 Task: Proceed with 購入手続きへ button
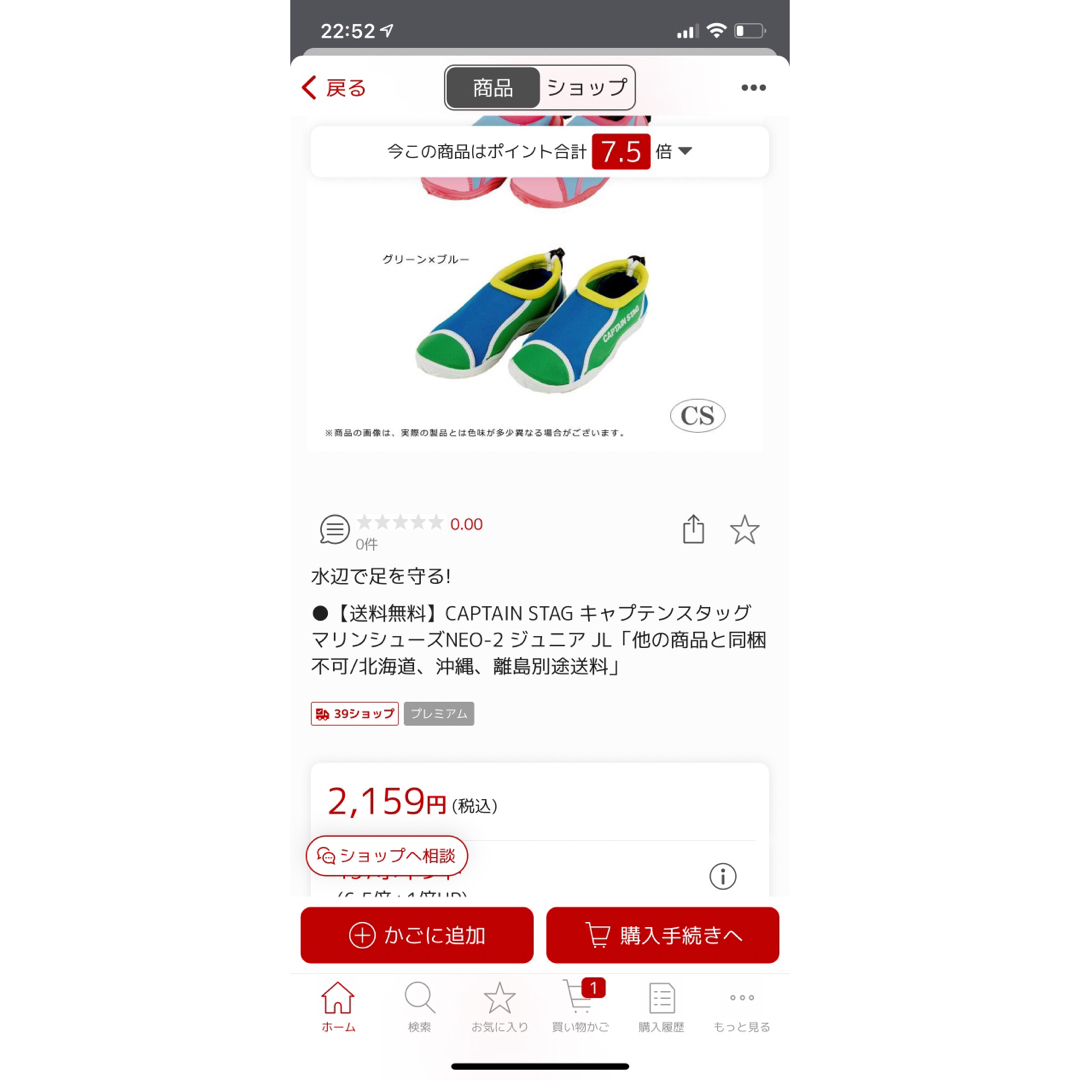click(x=662, y=935)
